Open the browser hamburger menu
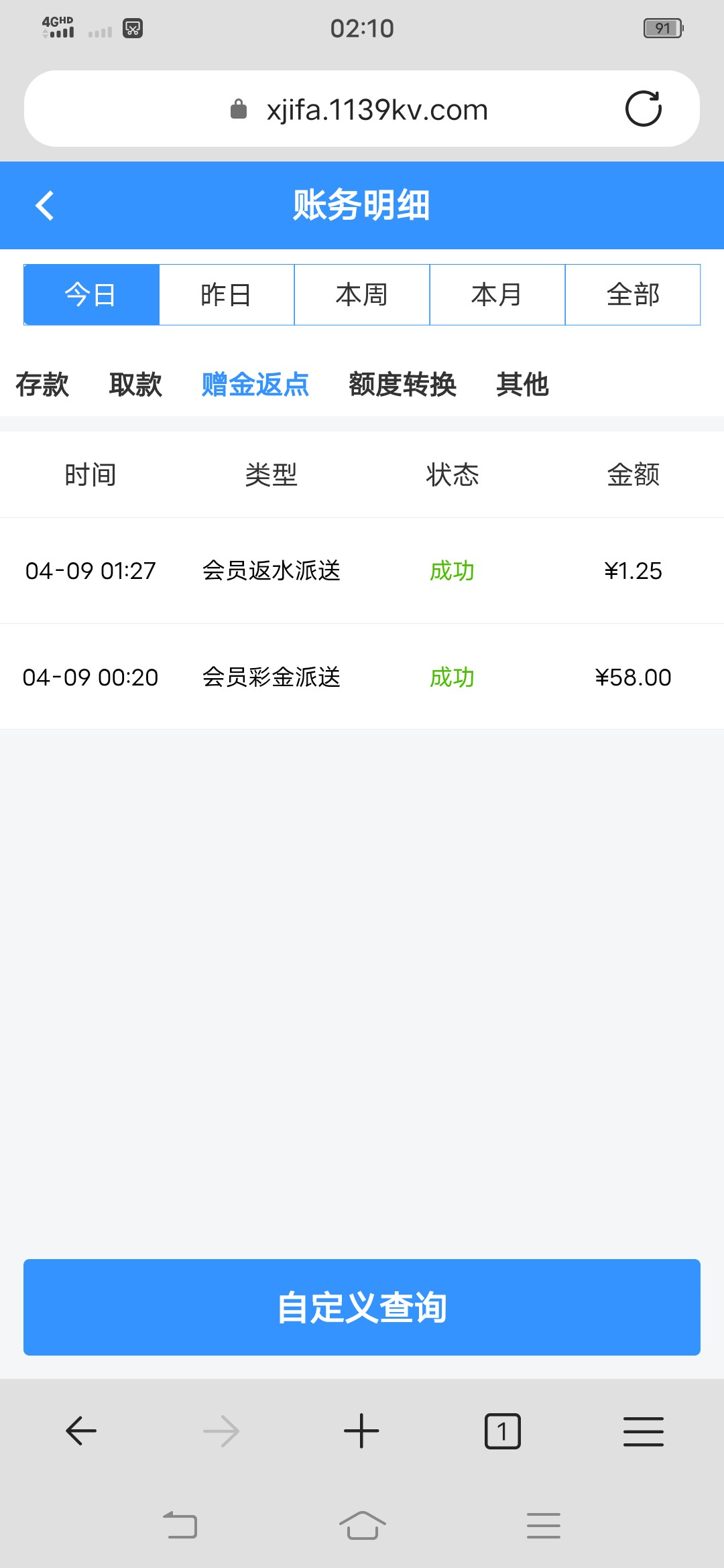This screenshot has height=1568, width=724. click(x=643, y=1431)
